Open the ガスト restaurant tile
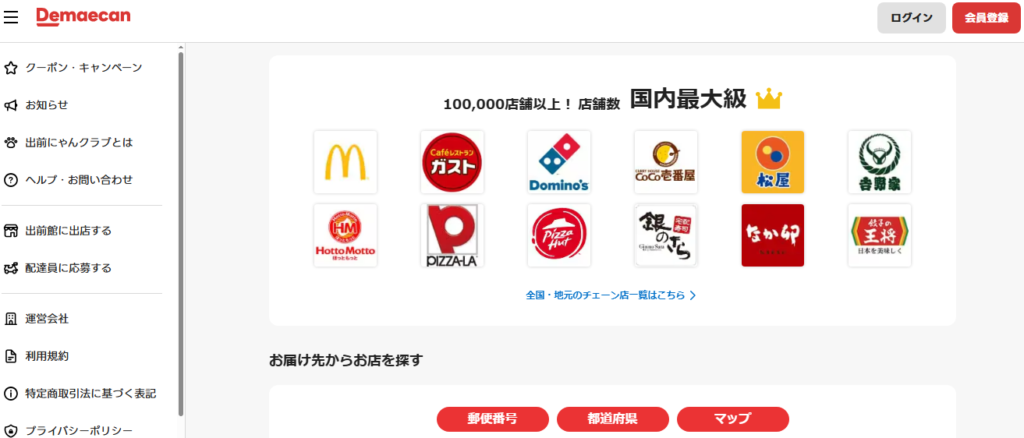 pos(452,162)
